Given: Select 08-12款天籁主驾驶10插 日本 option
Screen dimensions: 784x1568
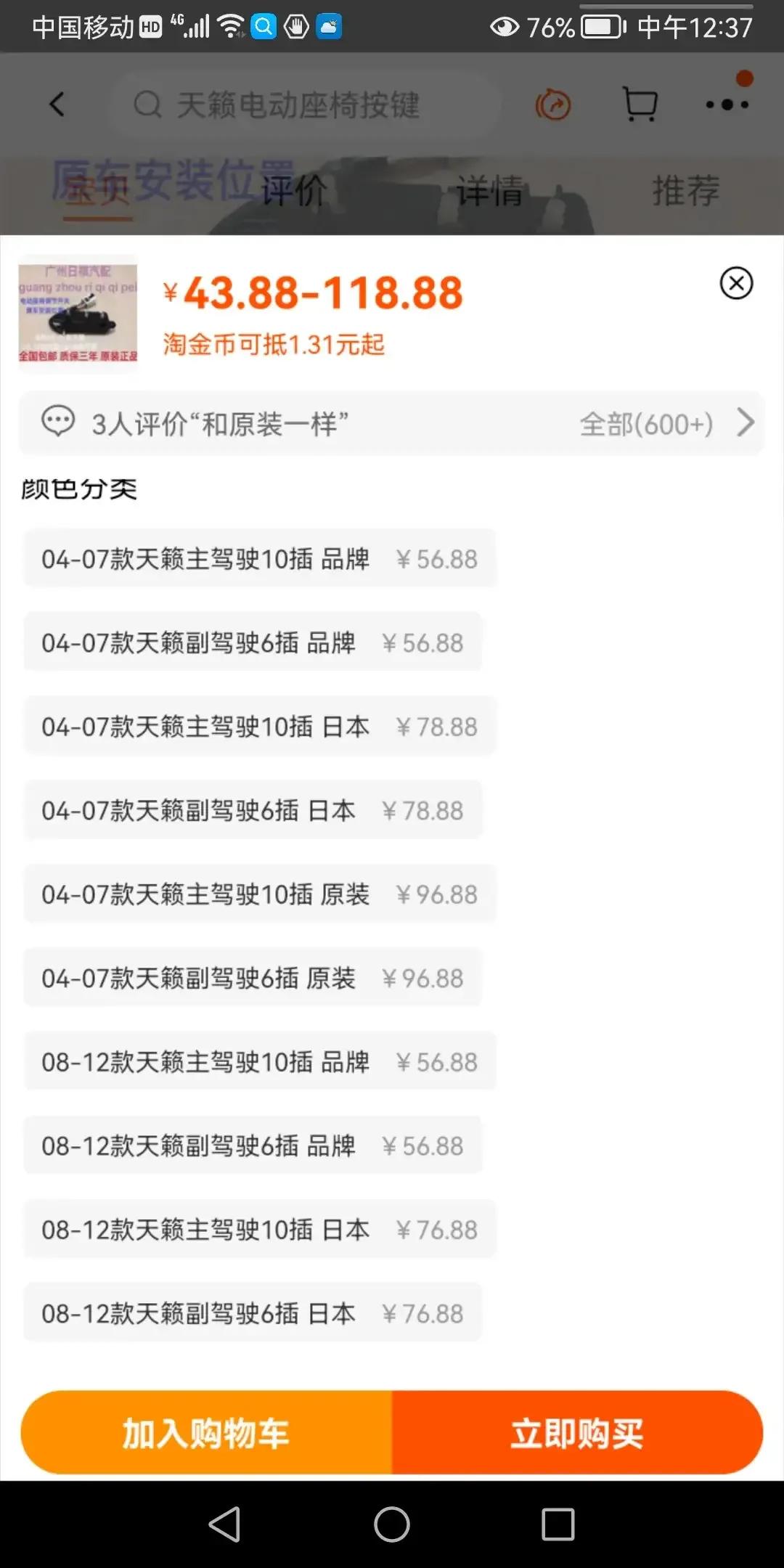Looking at the screenshot, I should 259,1229.
